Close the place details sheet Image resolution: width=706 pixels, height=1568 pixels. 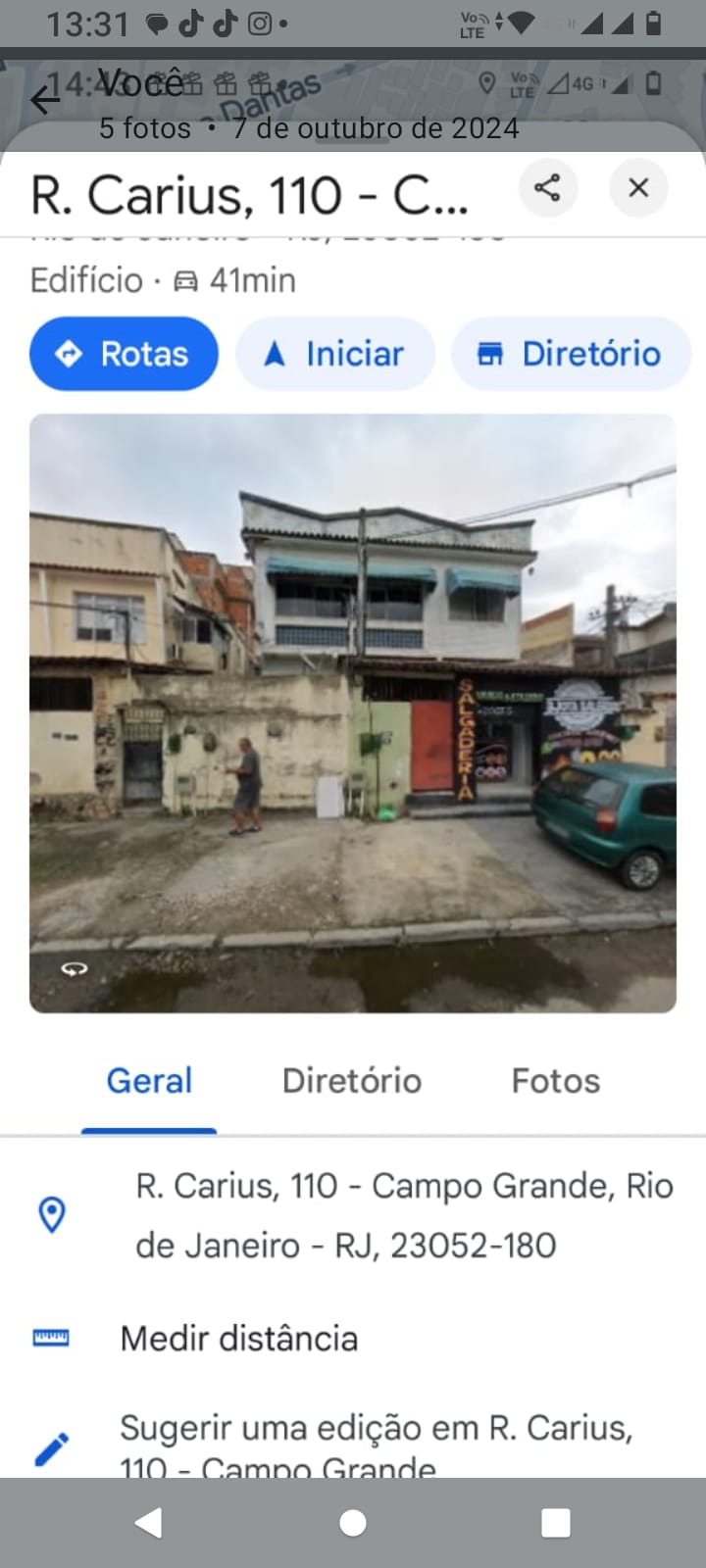638,187
